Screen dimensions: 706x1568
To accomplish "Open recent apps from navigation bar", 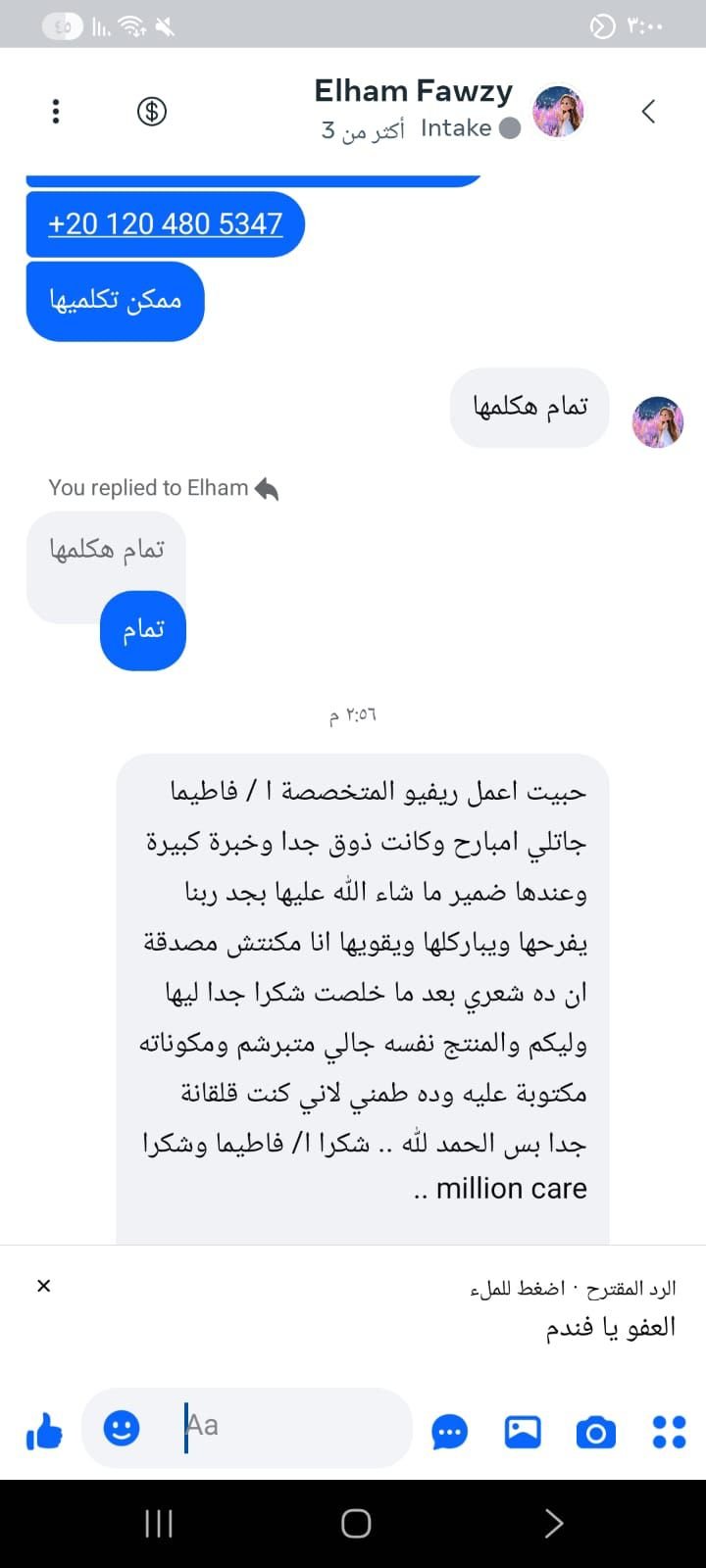I will pyautogui.click(x=158, y=1522).
